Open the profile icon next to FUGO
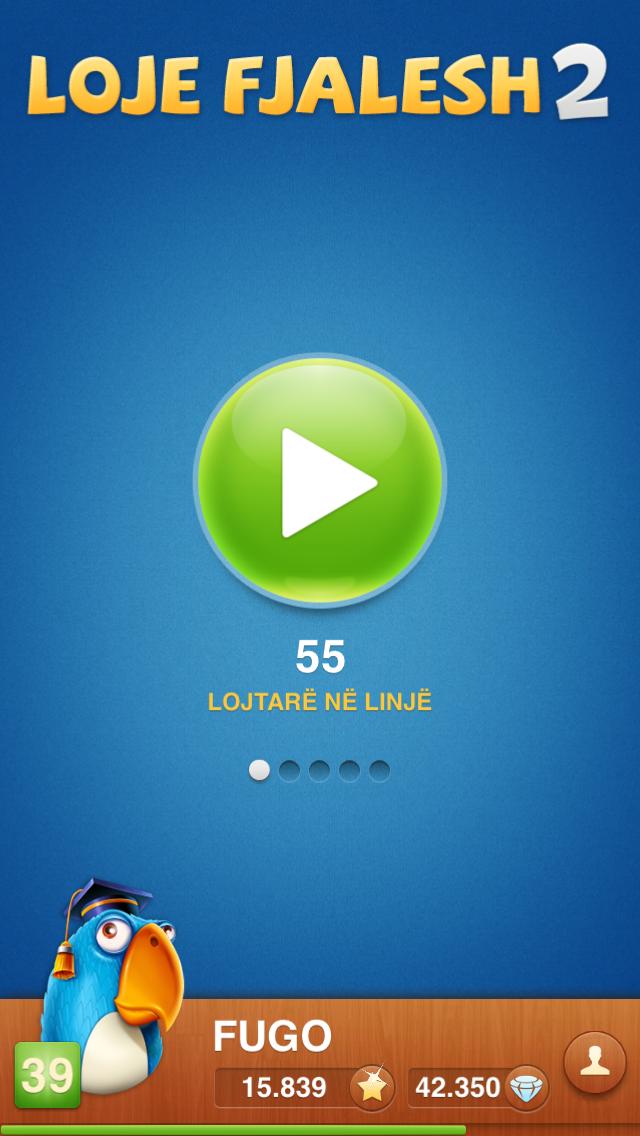 click(595, 1062)
